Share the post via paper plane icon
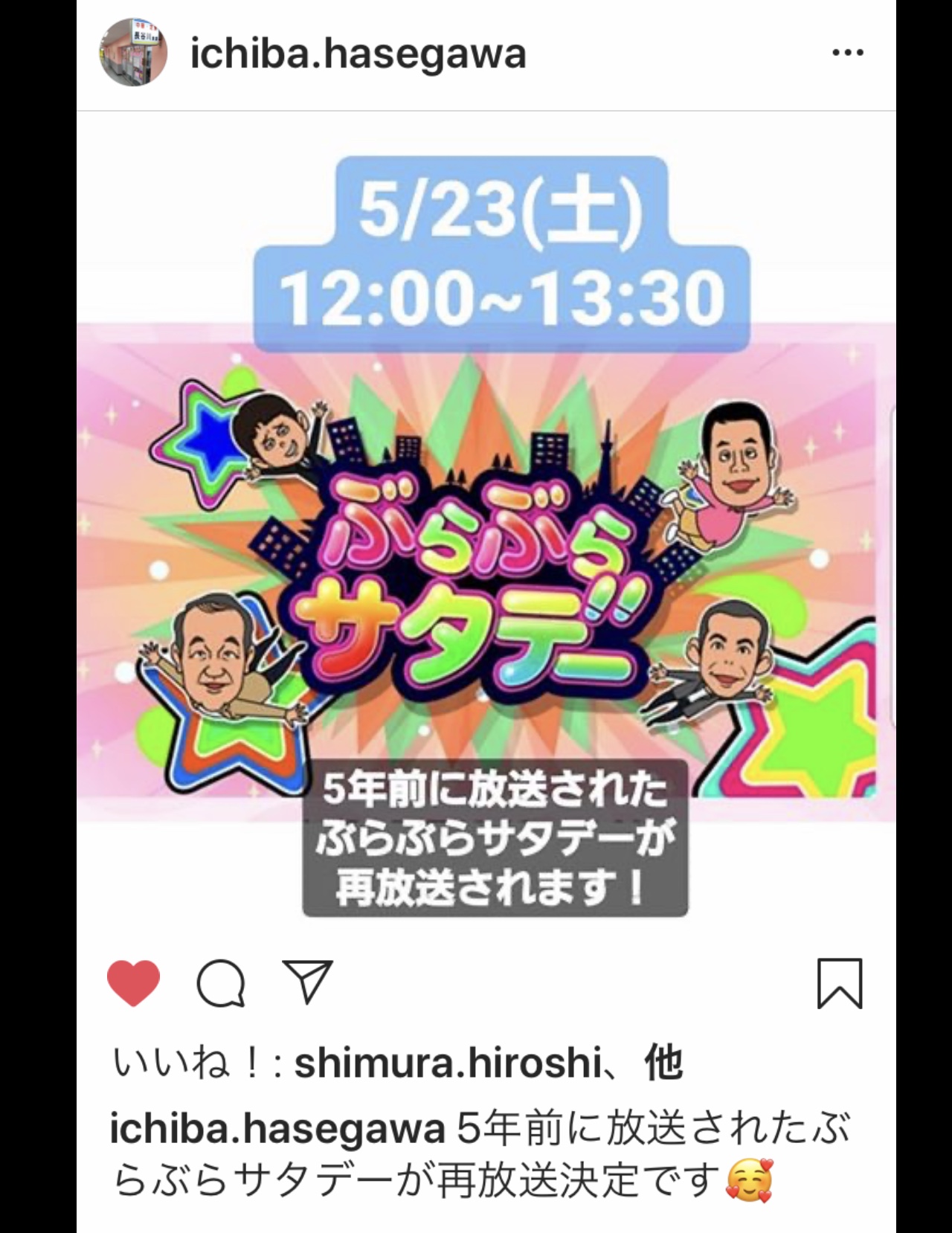The image size is (952, 1233). click(307, 983)
